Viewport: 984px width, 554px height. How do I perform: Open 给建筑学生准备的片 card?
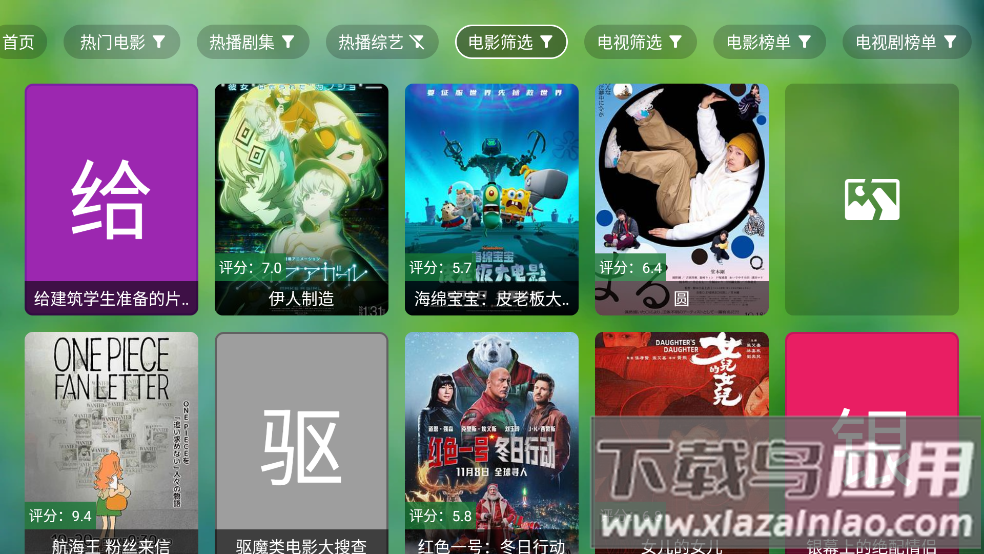[x=111, y=199]
